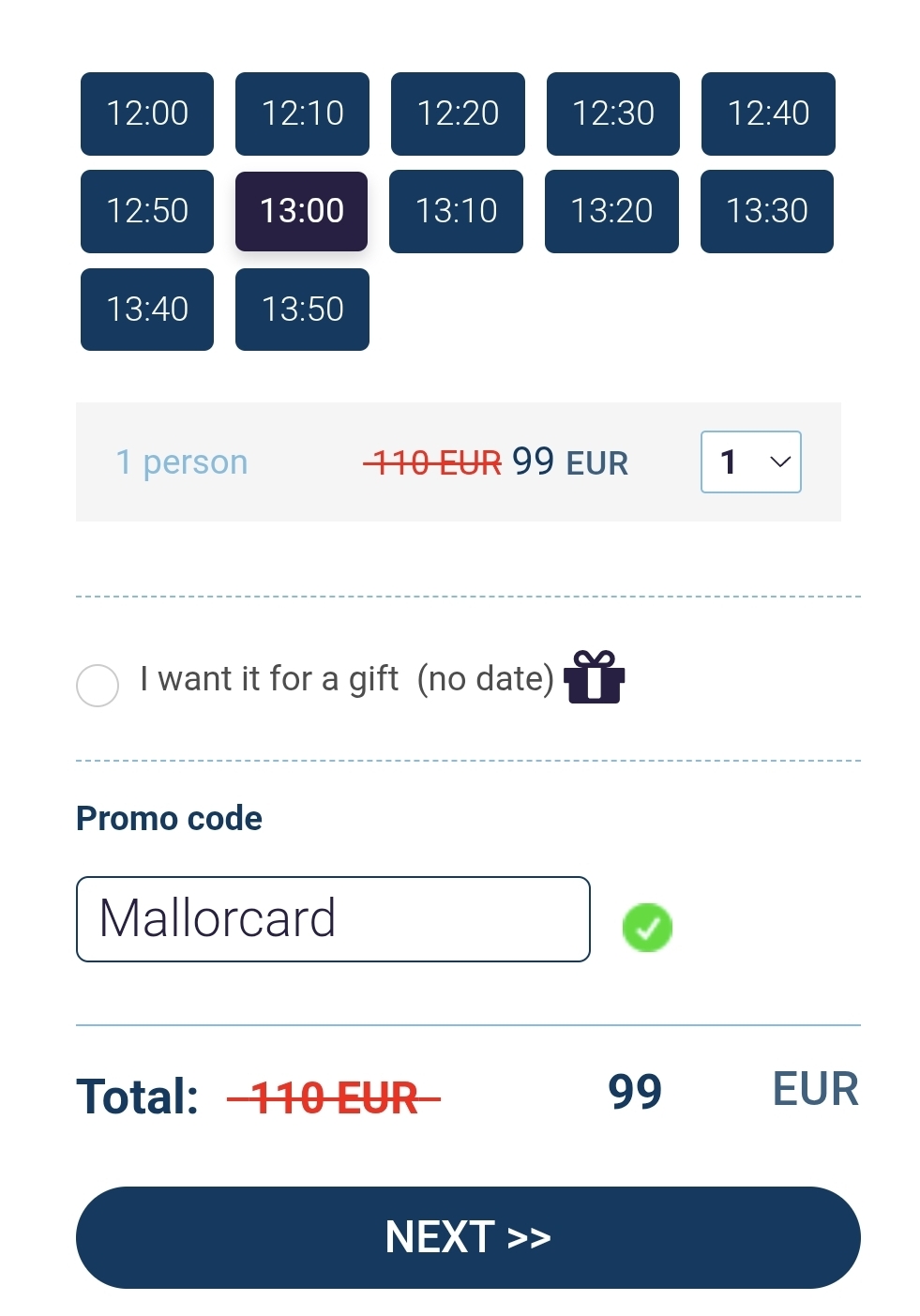
Task: Pick the 12:50 time slot
Action: 147,211
